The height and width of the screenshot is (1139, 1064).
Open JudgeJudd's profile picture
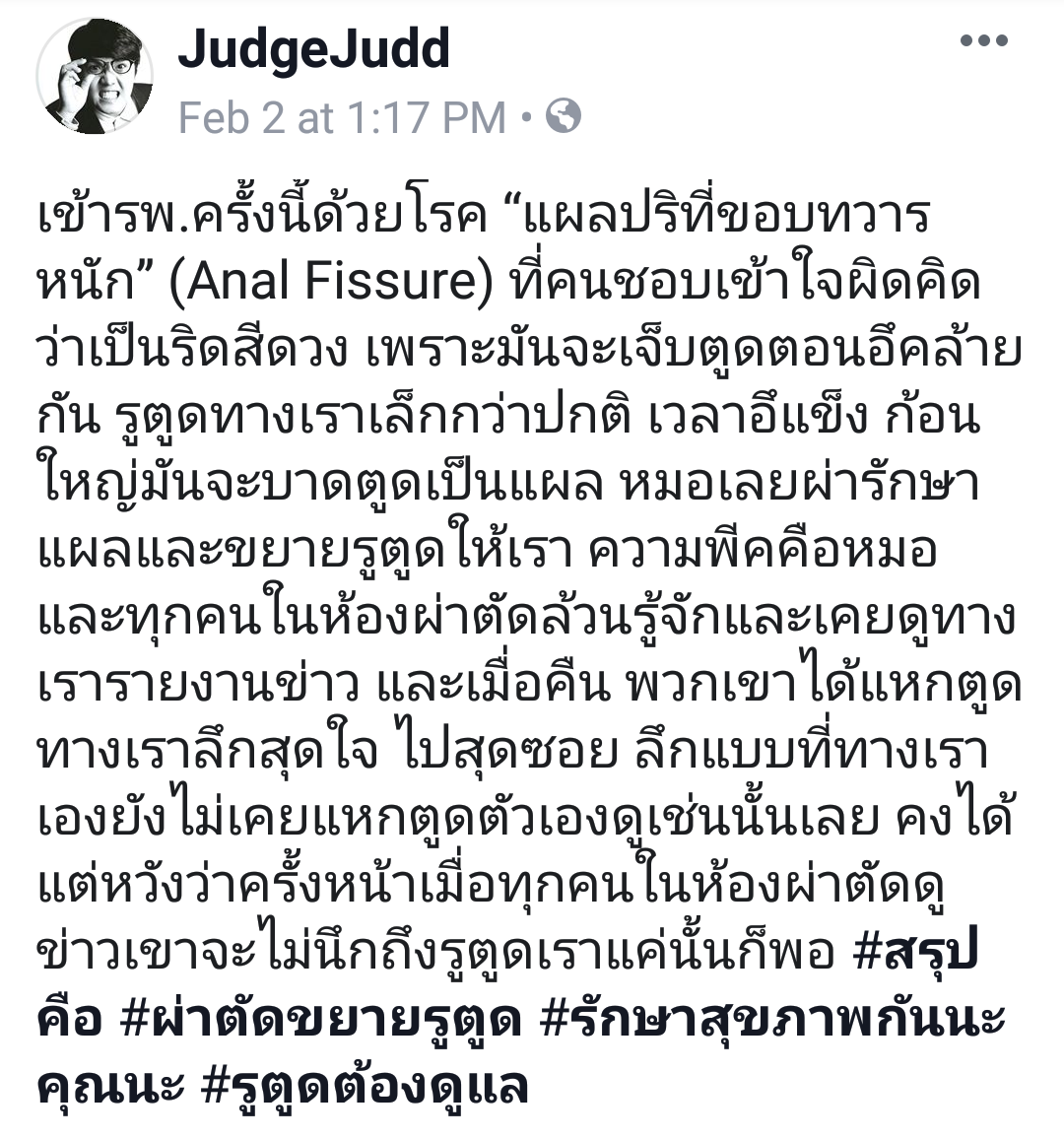(95, 76)
